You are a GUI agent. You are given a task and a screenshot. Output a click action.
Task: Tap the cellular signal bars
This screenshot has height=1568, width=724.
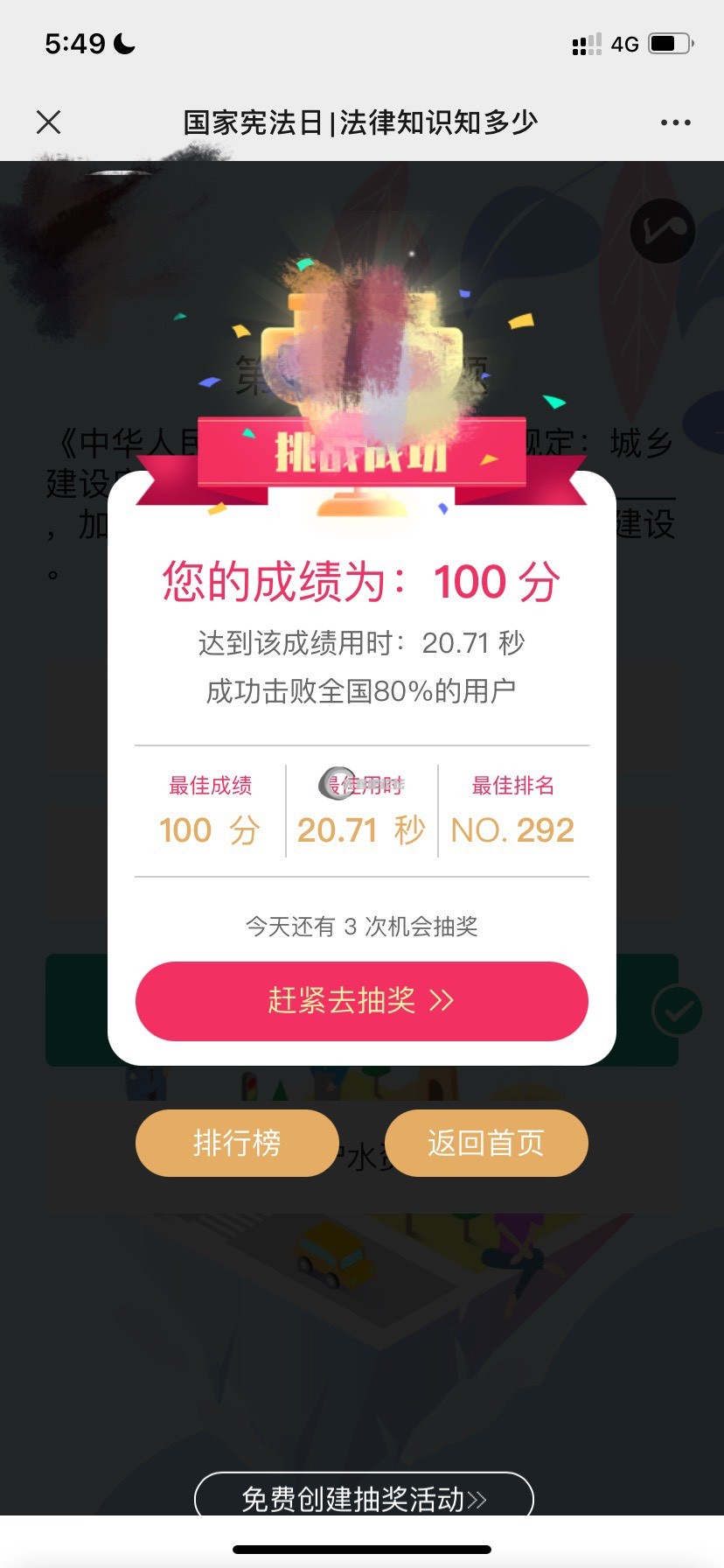coord(586,43)
